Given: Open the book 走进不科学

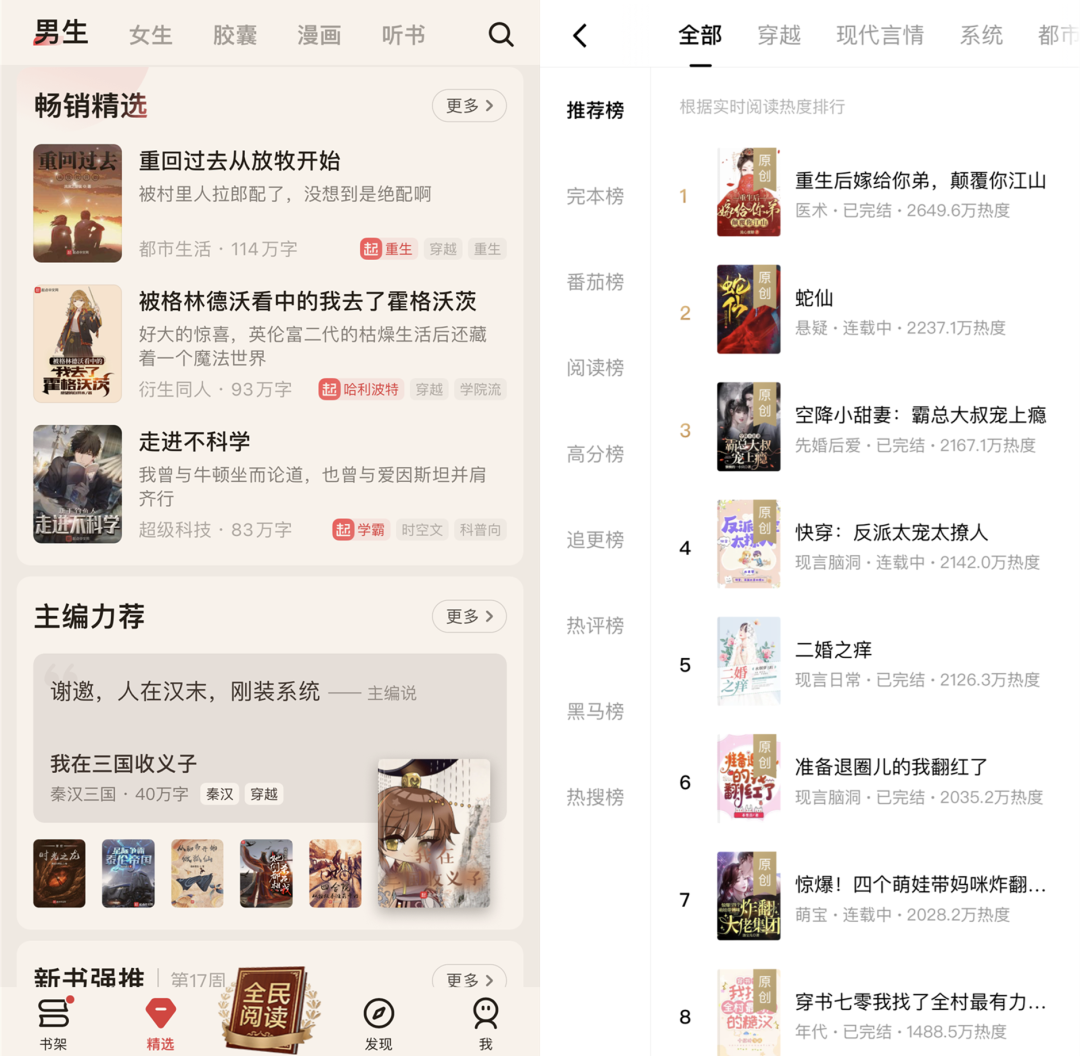Looking at the screenshot, I should (195, 442).
